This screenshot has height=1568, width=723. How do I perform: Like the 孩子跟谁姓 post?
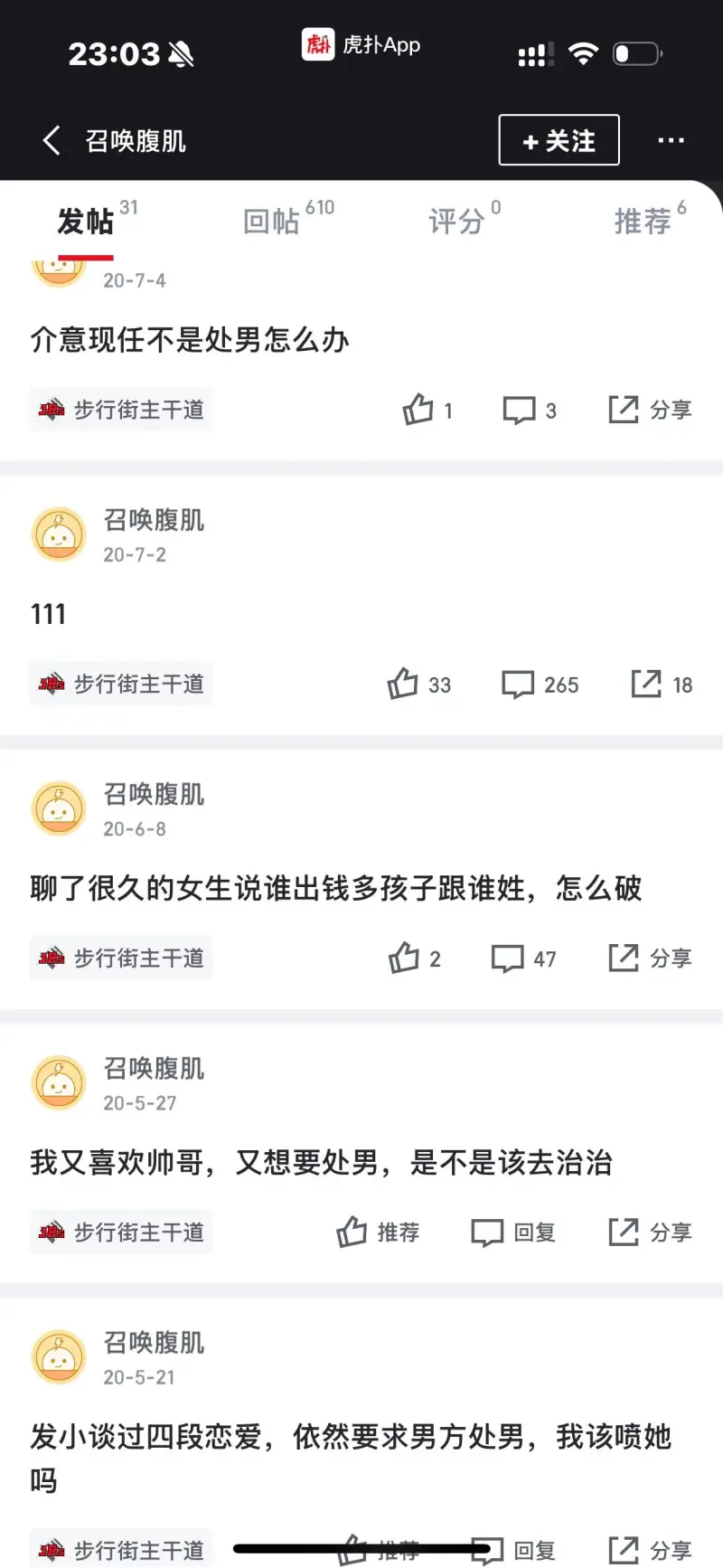point(414,959)
